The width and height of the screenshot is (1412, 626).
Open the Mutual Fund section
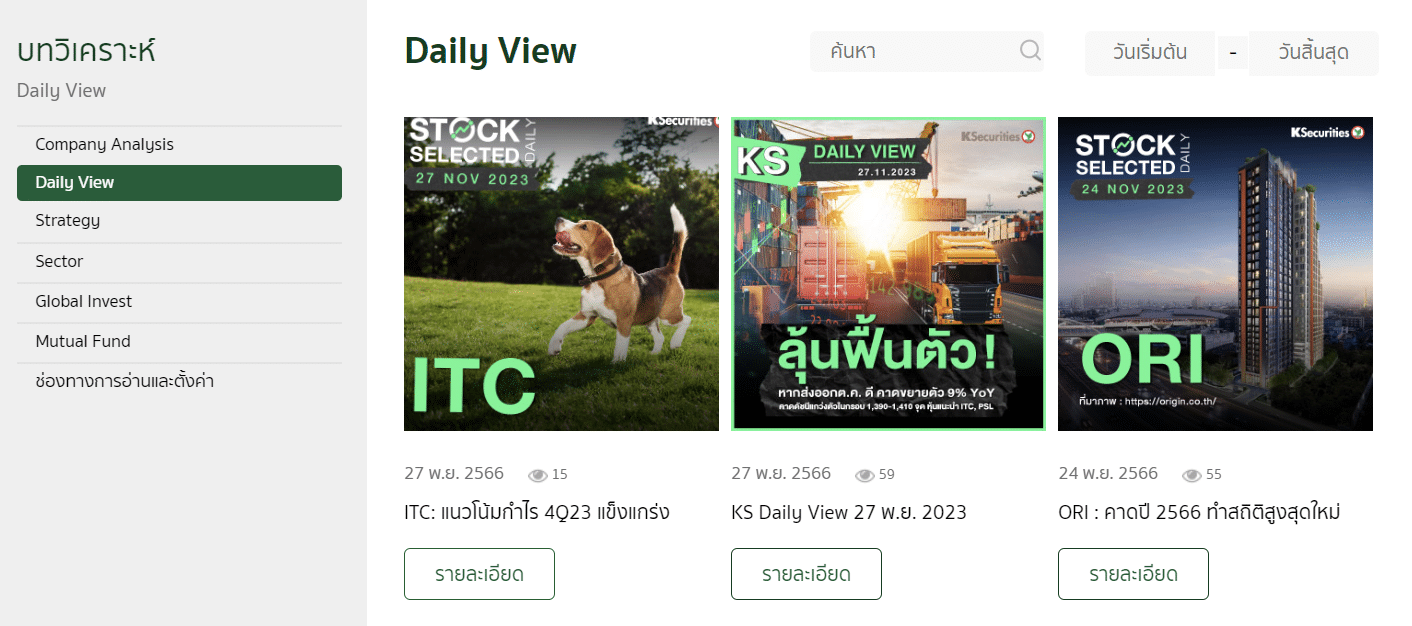tap(83, 341)
